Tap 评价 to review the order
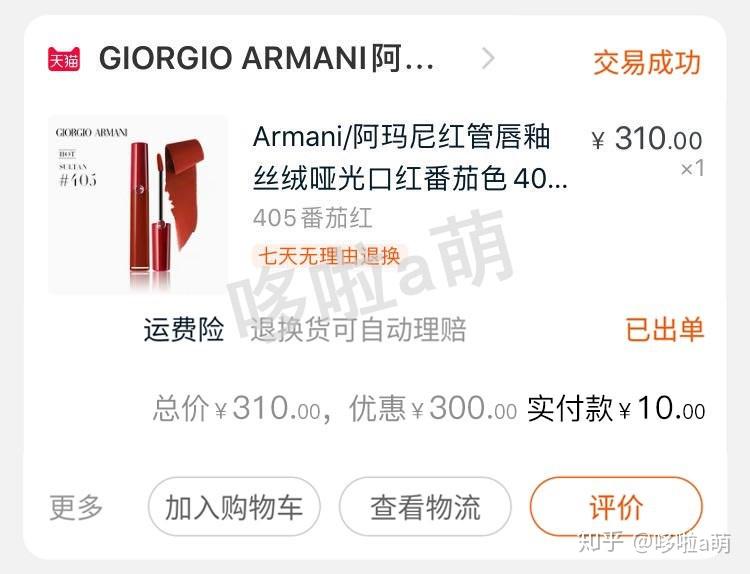The width and height of the screenshot is (750, 574). (616, 507)
